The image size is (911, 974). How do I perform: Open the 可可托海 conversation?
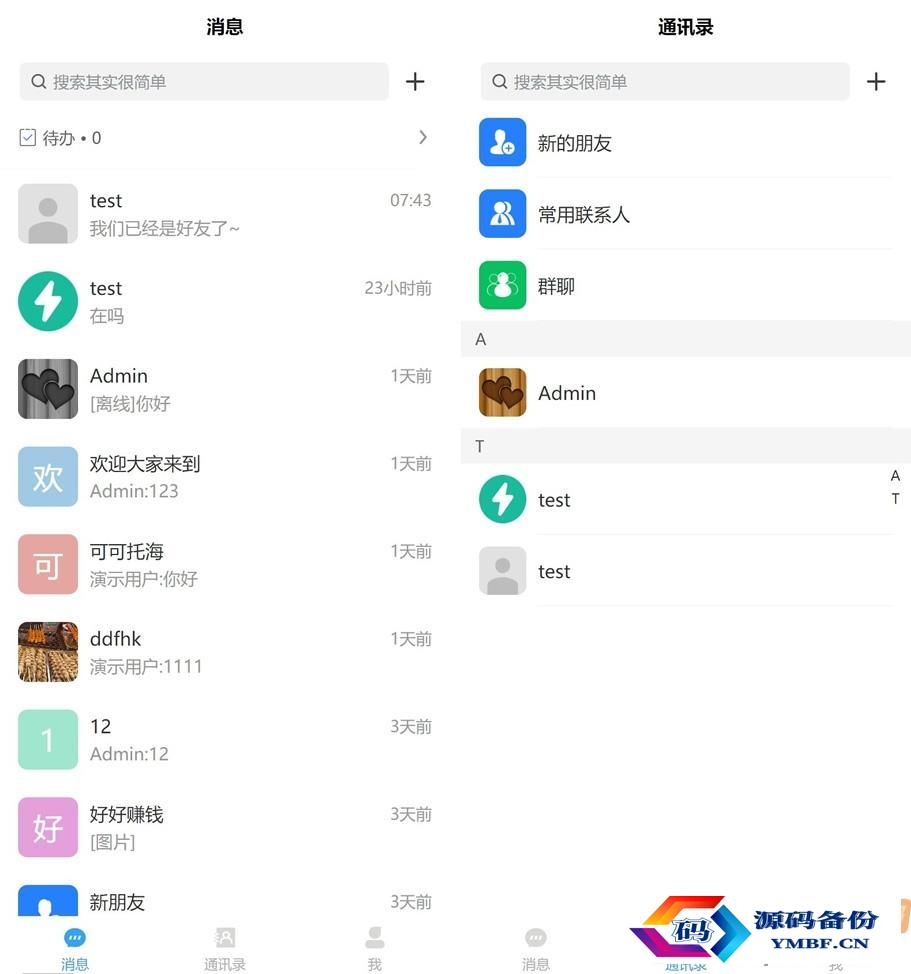(224, 564)
